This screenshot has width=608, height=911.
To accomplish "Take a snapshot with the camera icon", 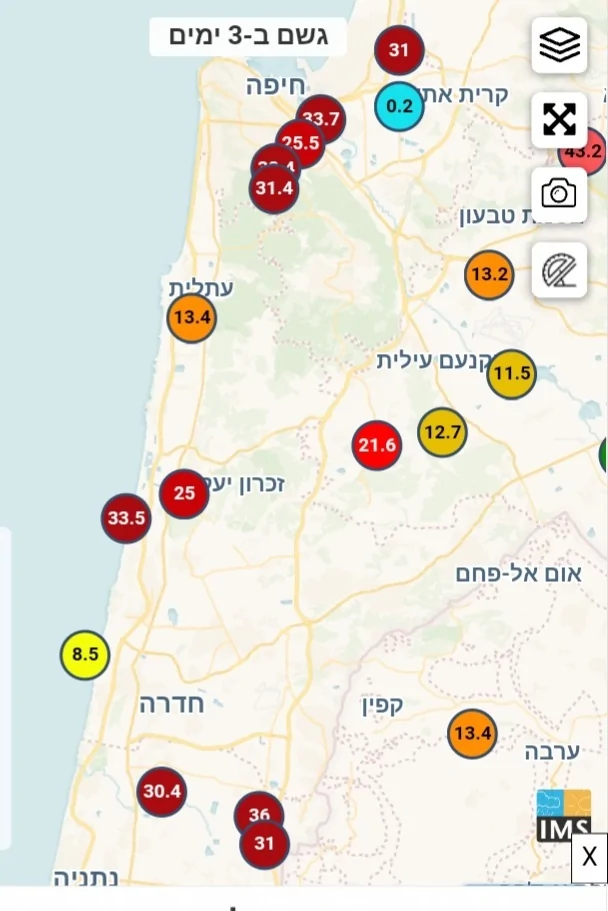I will (x=559, y=194).
